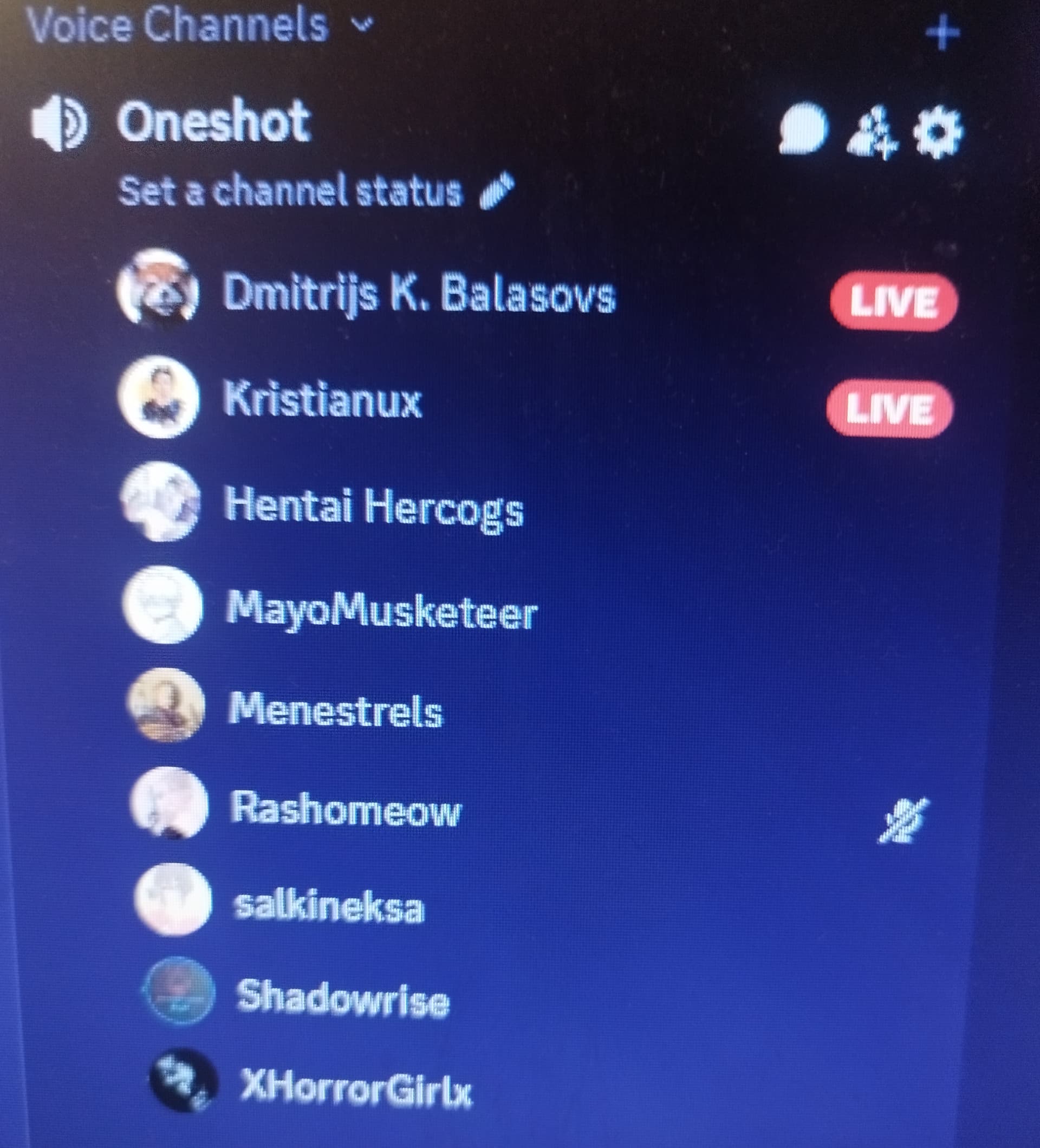
Task: View Shadowrise's profile
Action: (343, 1000)
